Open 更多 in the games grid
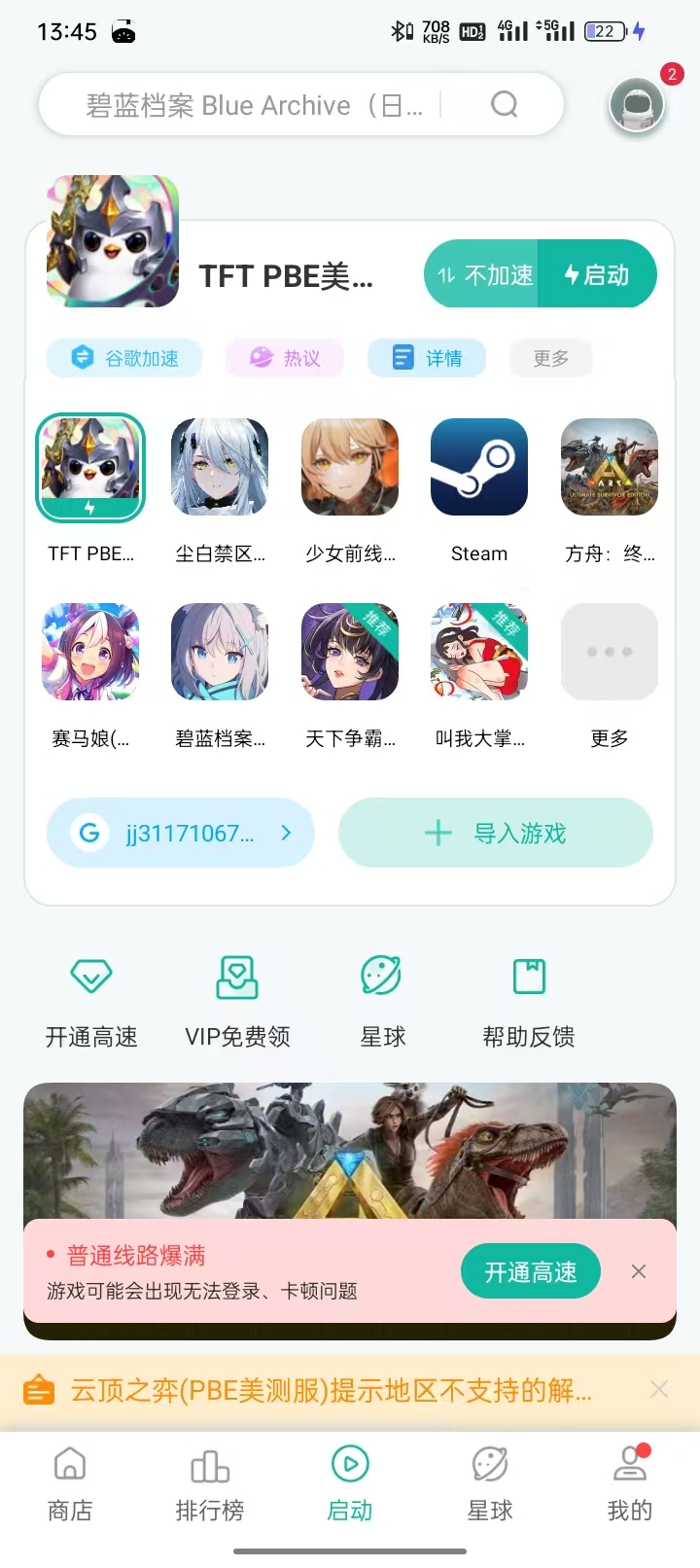Viewport: 700px width, 1568px height. (x=610, y=653)
